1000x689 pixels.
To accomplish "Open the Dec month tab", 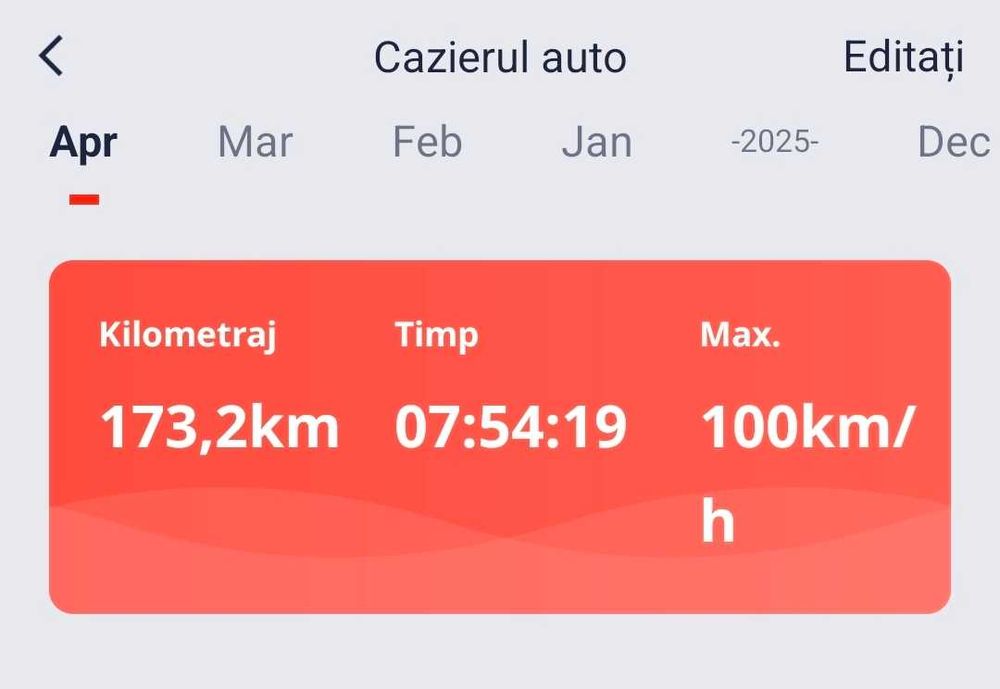I will pyautogui.click(x=952, y=143).
